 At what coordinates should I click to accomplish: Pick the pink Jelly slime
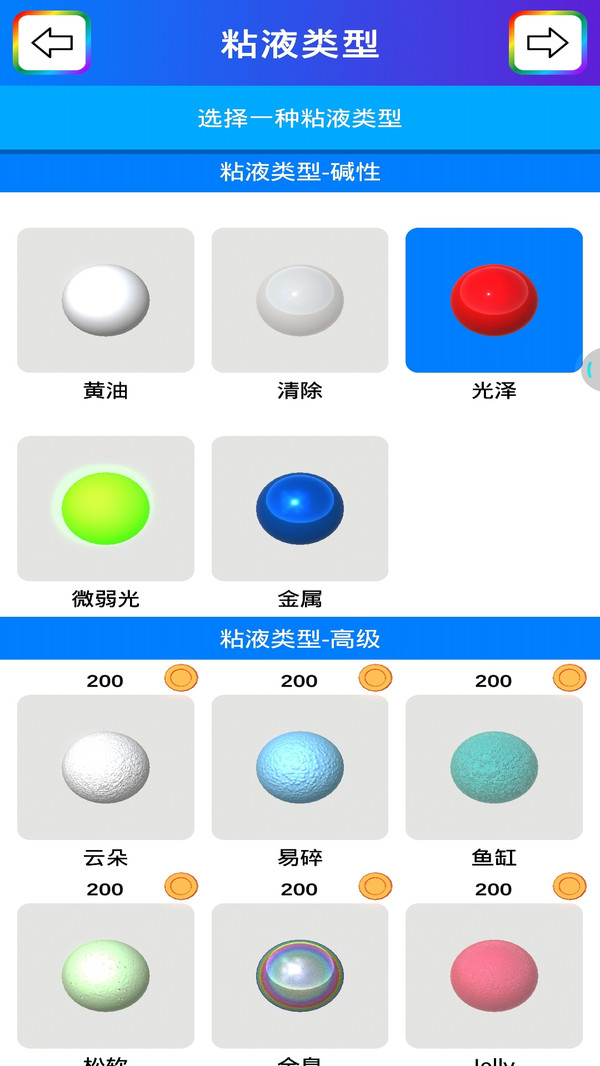[494, 975]
